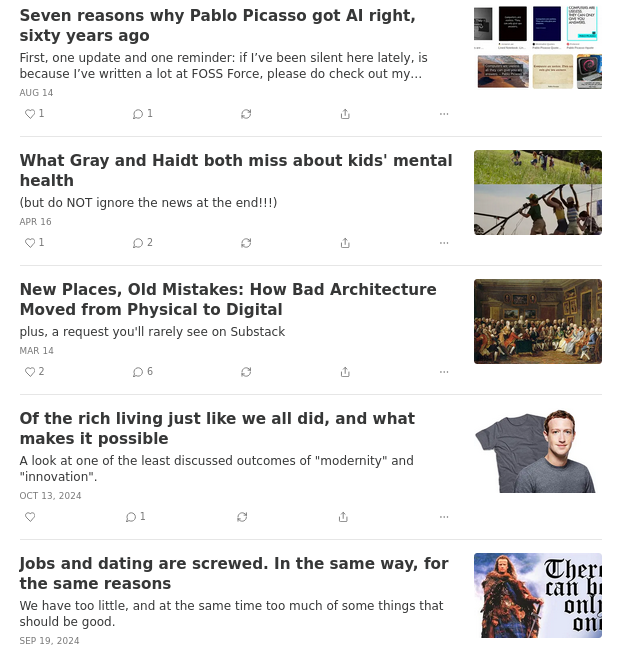
Task: Restack the New Places, Old Mistakes post
Action: 246,372
